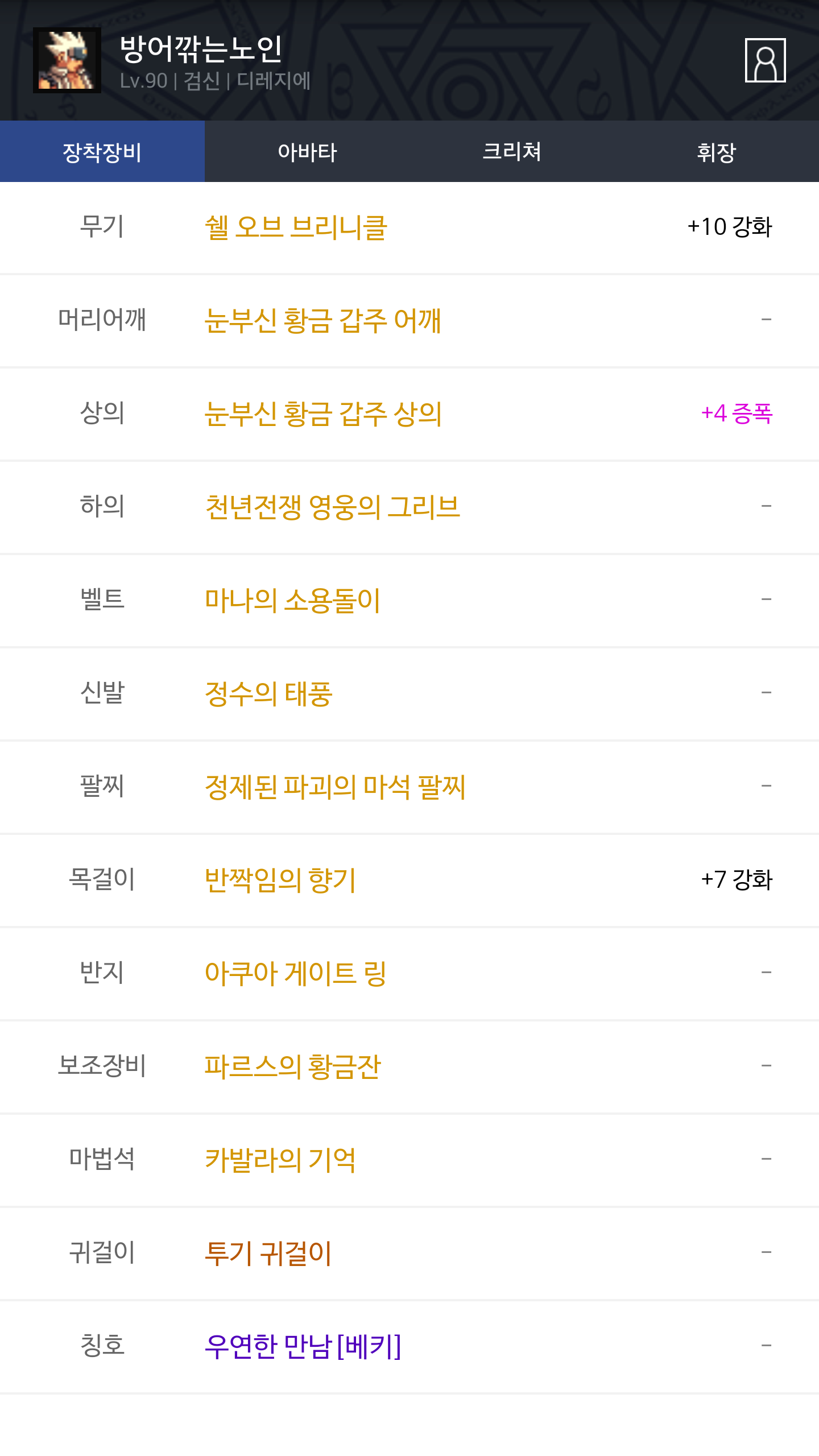Select the 장착장비 tab
The height and width of the screenshot is (1456, 819).
coord(102,152)
